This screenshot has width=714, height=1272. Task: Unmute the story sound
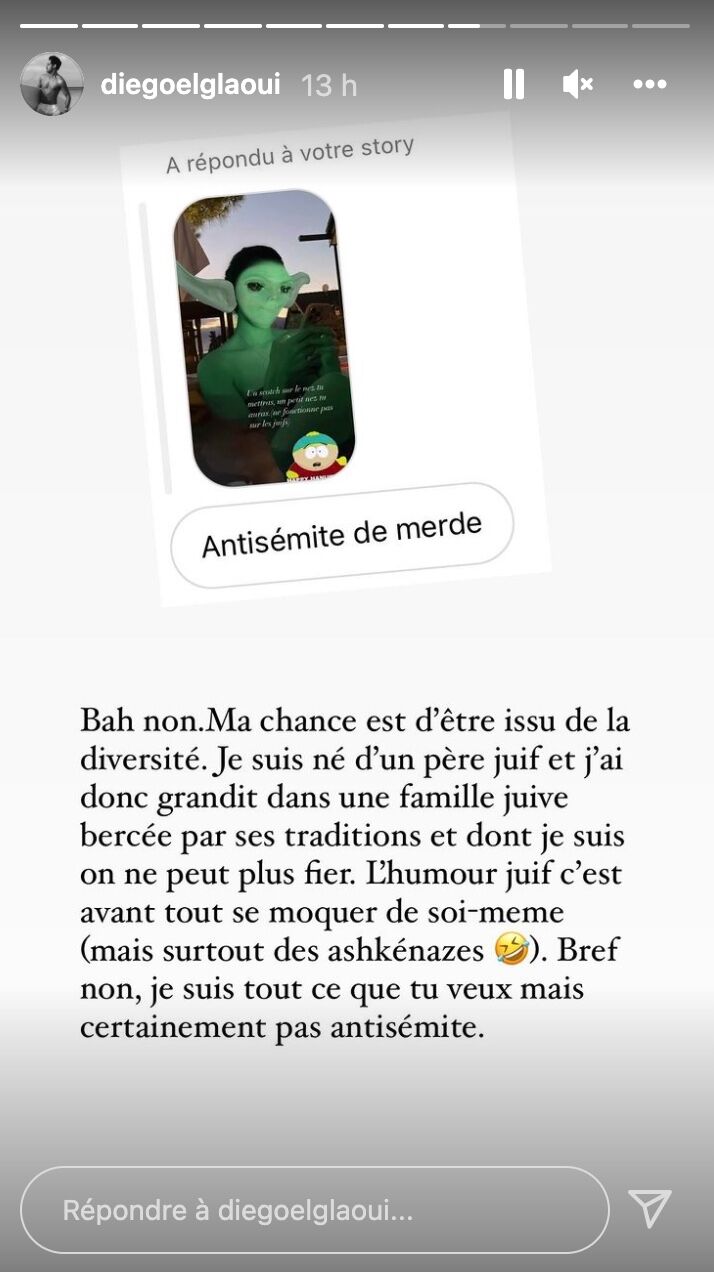point(577,85)
